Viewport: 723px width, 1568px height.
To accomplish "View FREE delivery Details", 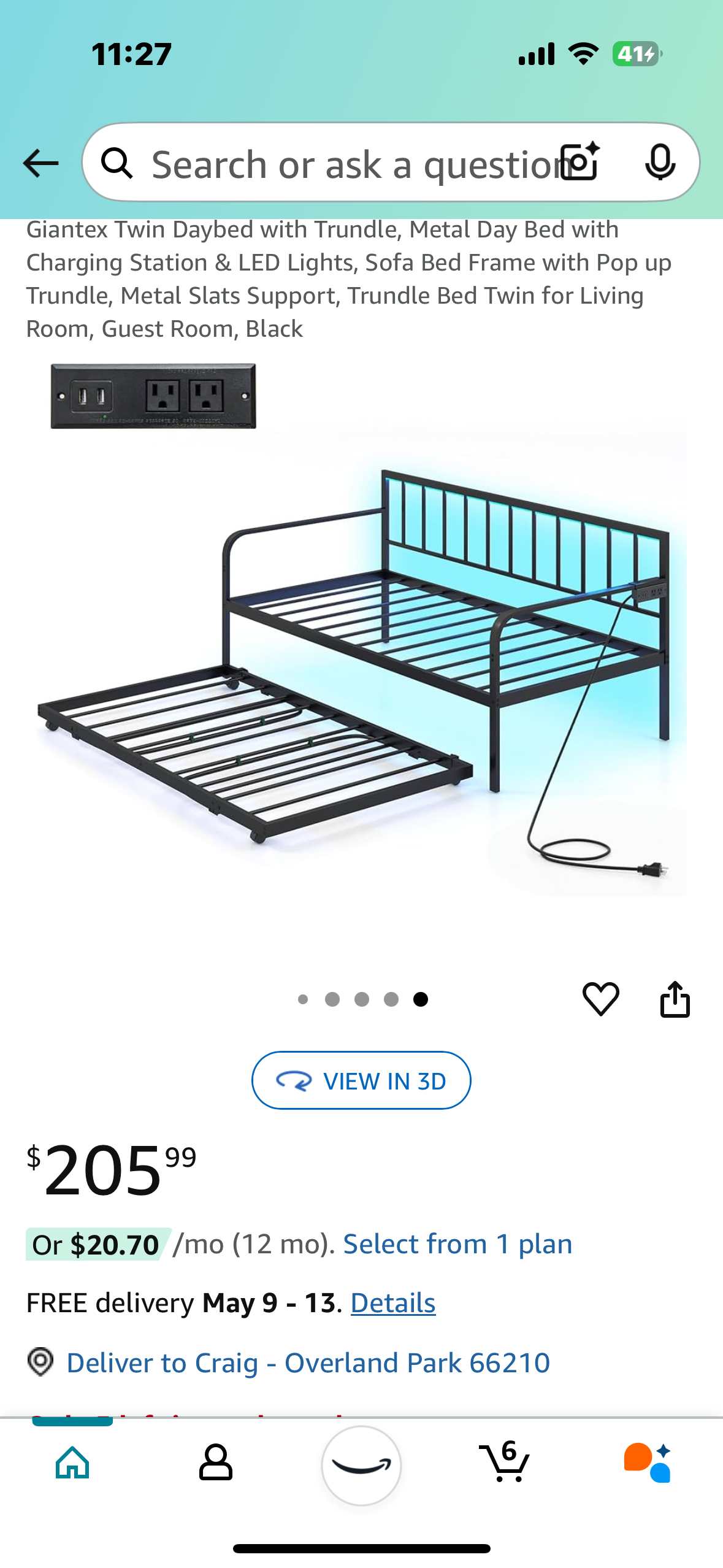I will [x=392, y=1303].
